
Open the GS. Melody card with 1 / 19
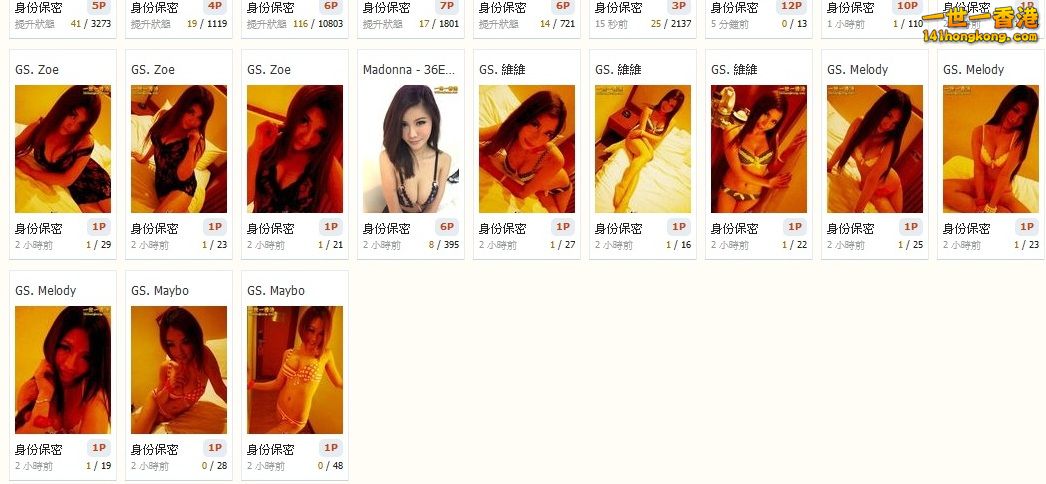click(63, 370)
